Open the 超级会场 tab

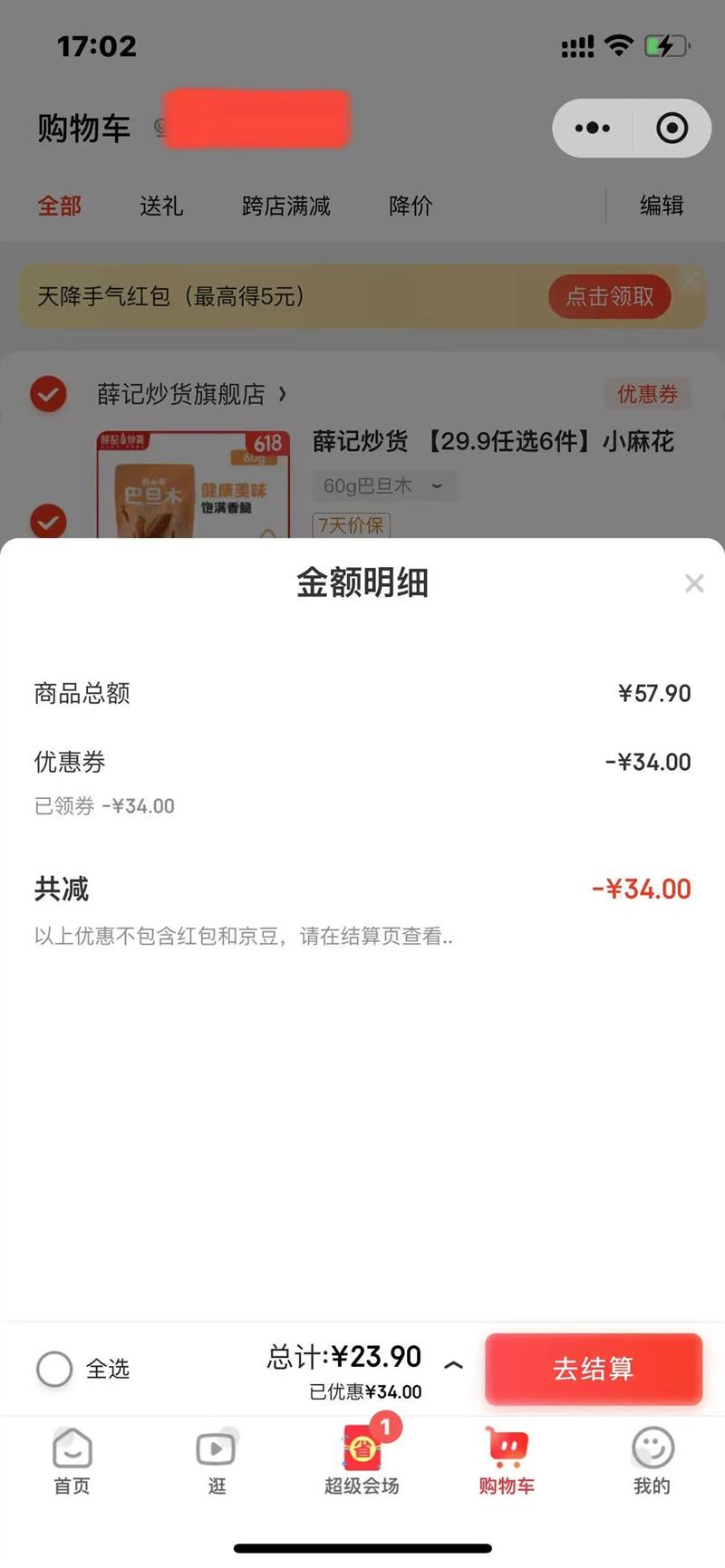[x=362, y=1458]
